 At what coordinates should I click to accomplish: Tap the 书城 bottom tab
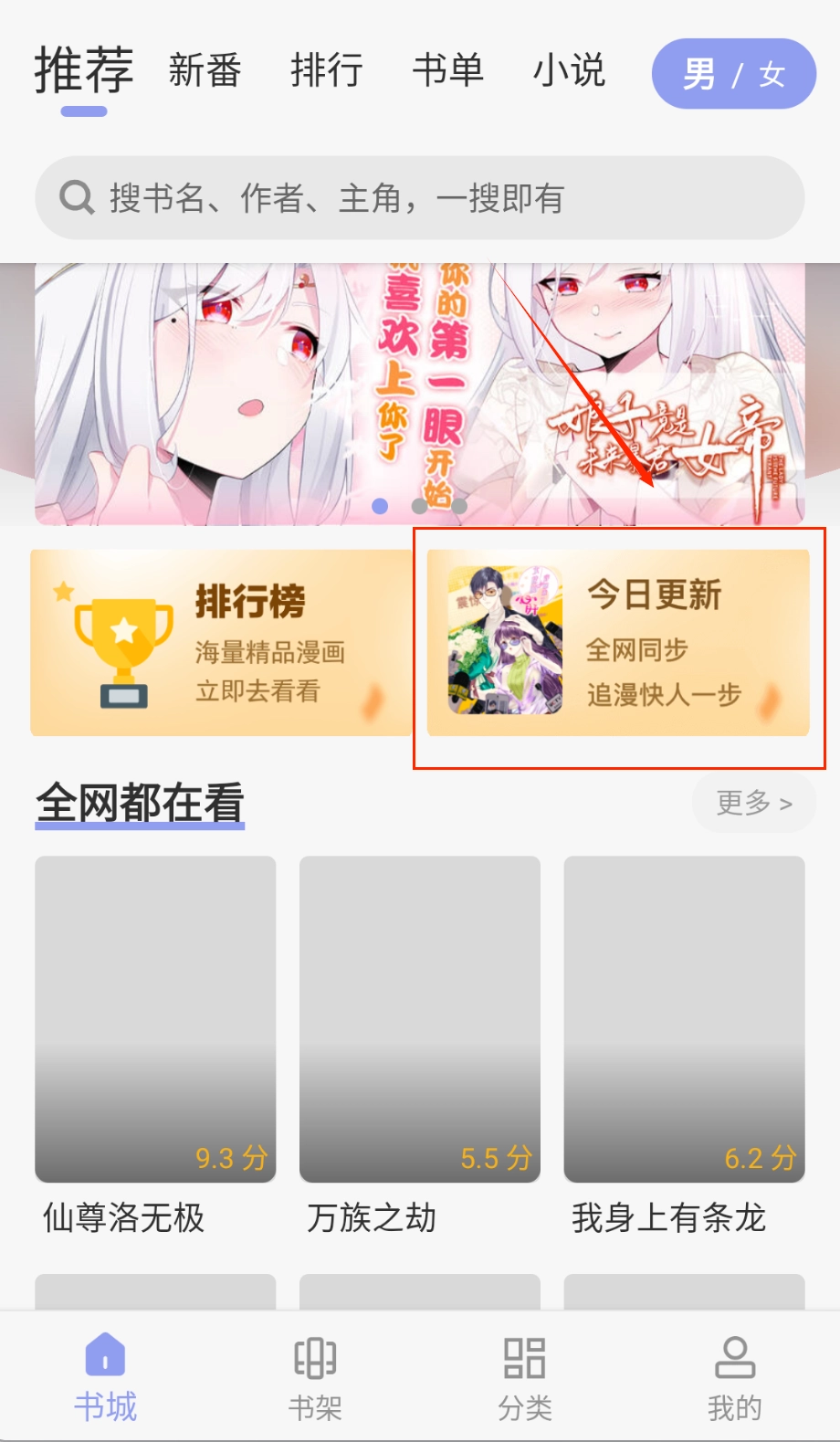105,1378
